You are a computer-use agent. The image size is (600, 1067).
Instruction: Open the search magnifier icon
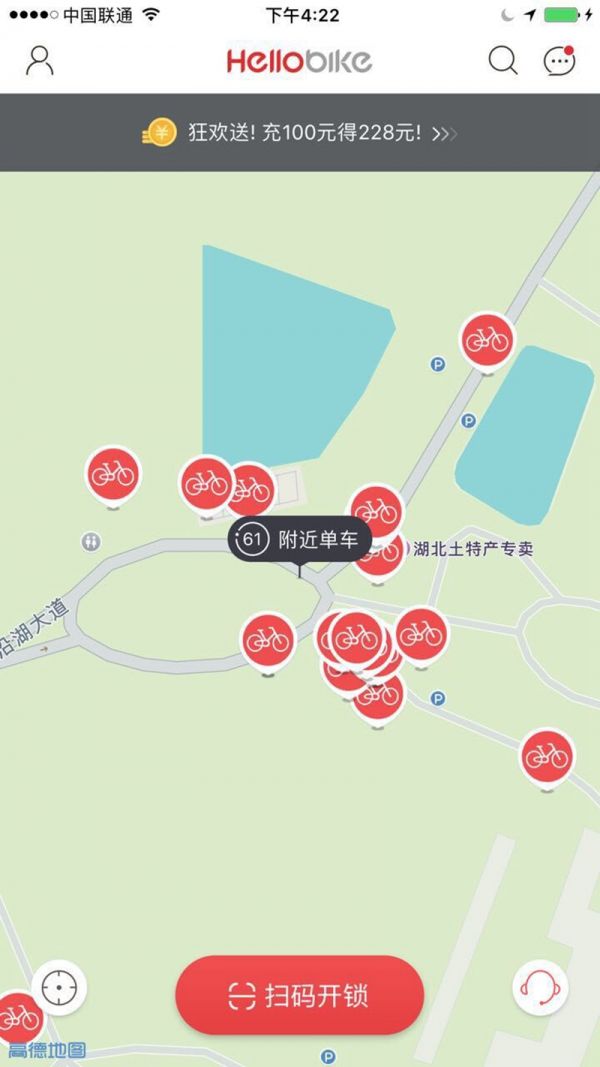point(503,61)
